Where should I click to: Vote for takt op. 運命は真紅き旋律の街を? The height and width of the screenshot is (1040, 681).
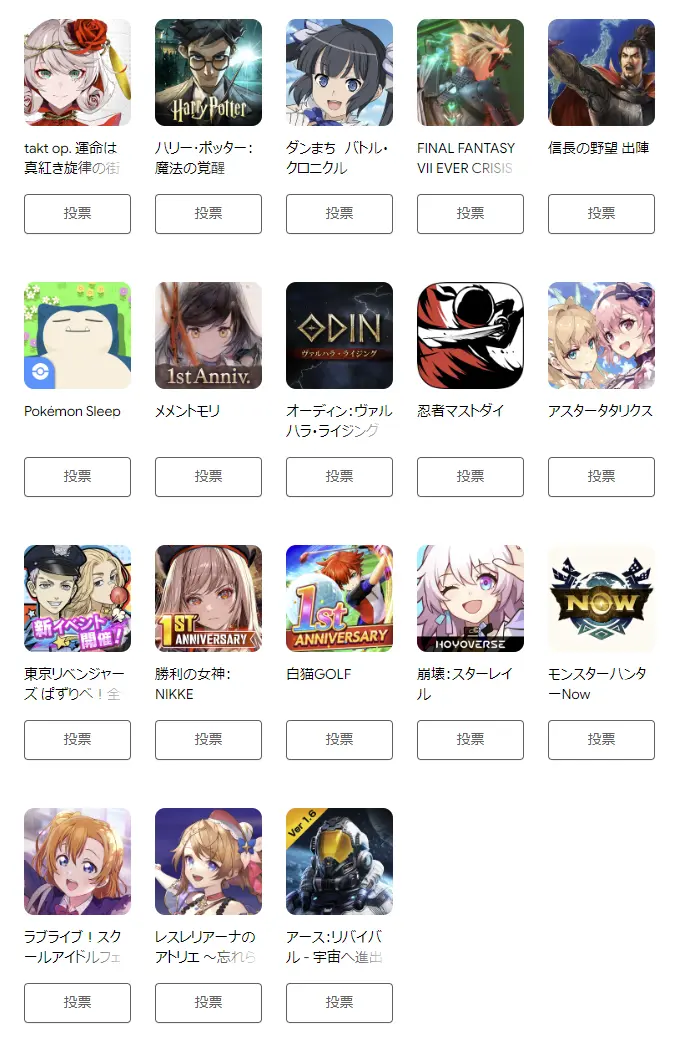pos(77,214)
